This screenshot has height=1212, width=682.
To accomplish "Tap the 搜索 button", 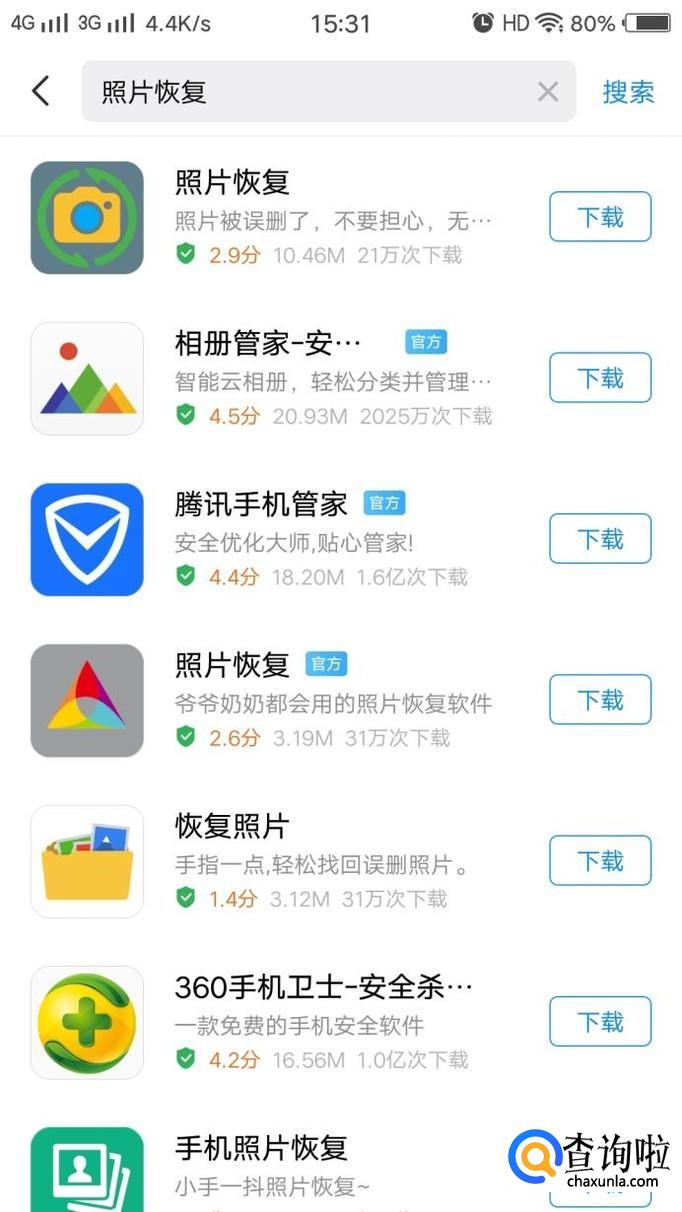I will 628,92.
